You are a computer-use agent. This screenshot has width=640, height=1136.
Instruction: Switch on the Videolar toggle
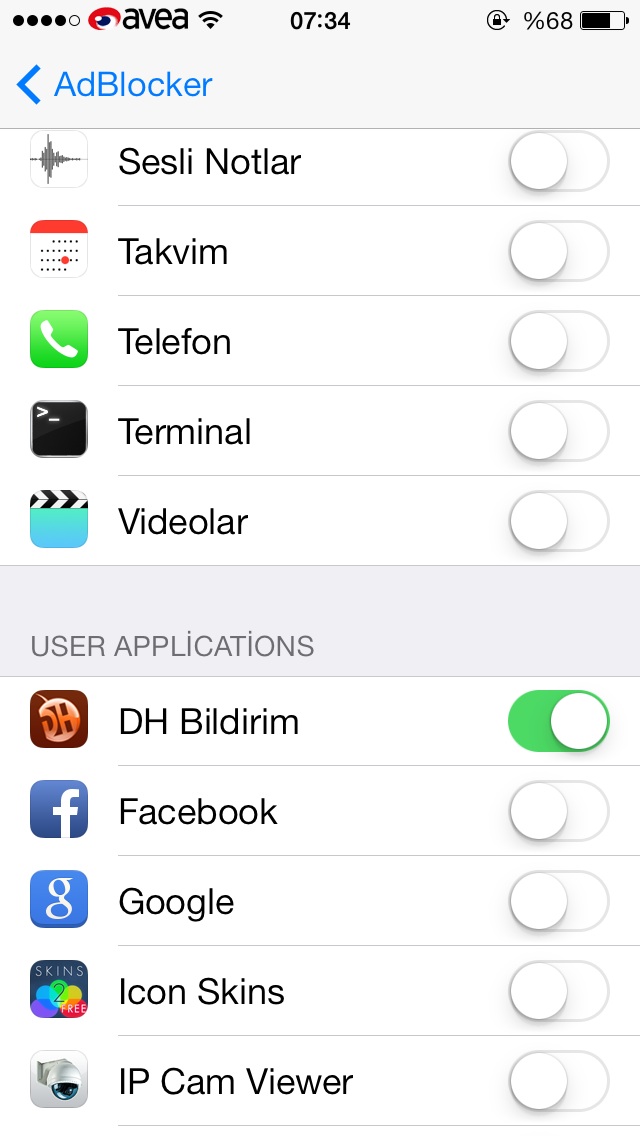click(559, 521)
